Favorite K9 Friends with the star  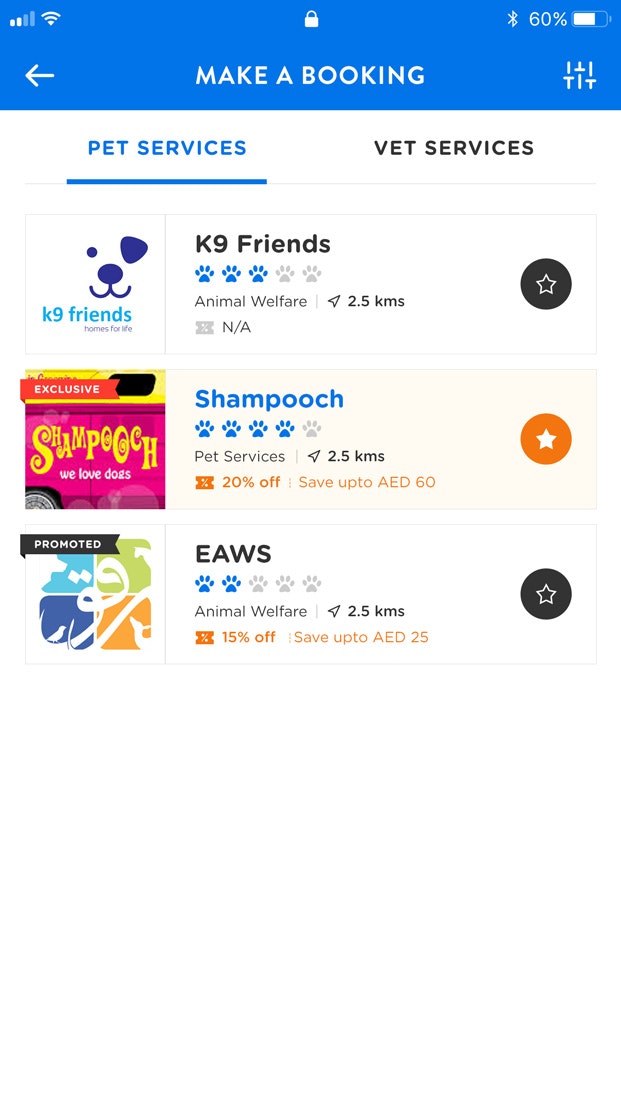(546, 285)
